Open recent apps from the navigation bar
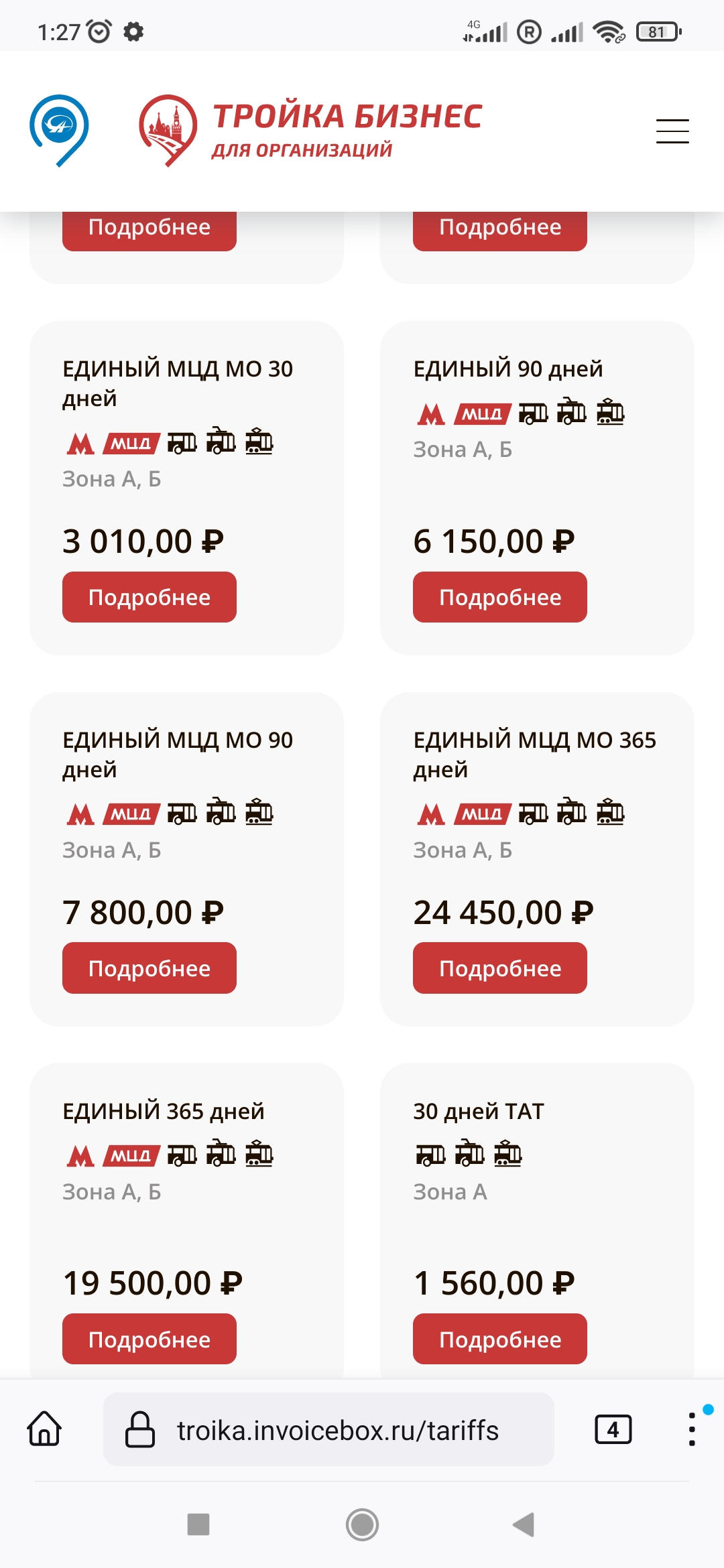724x1568 pixels. [198, 1524]
